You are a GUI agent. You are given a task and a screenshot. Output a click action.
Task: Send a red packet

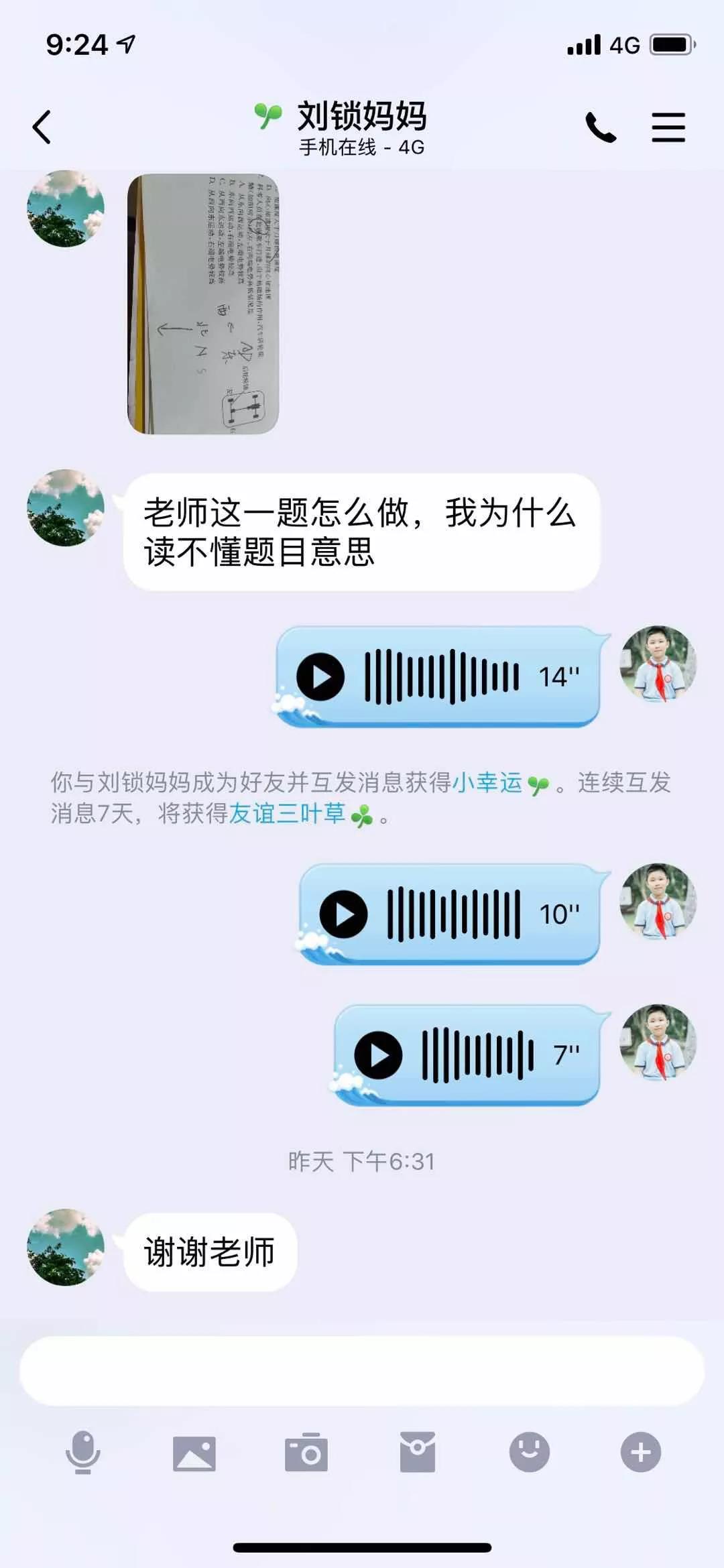[x=418, y=1453]
